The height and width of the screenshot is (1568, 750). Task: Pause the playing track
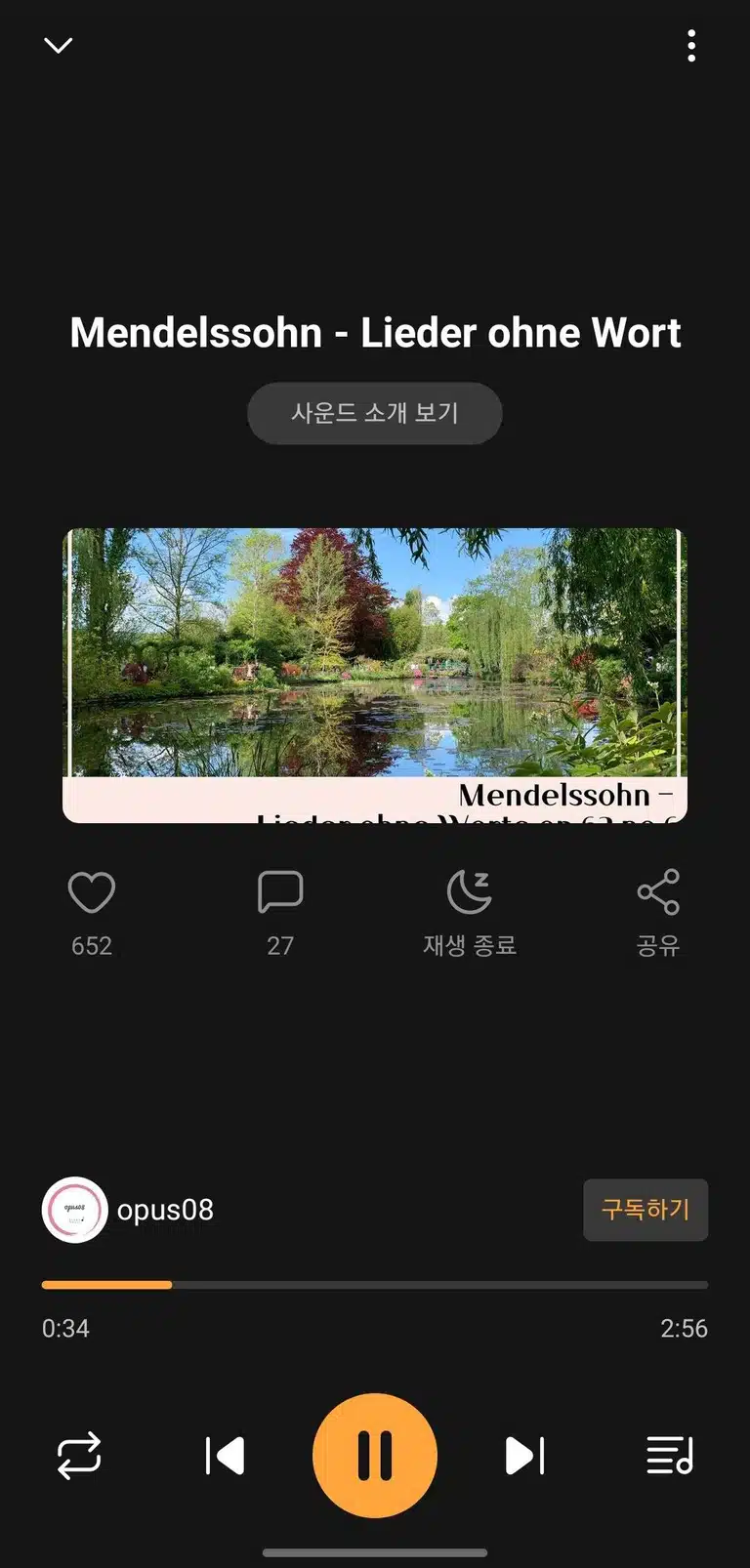(375, 1456)
